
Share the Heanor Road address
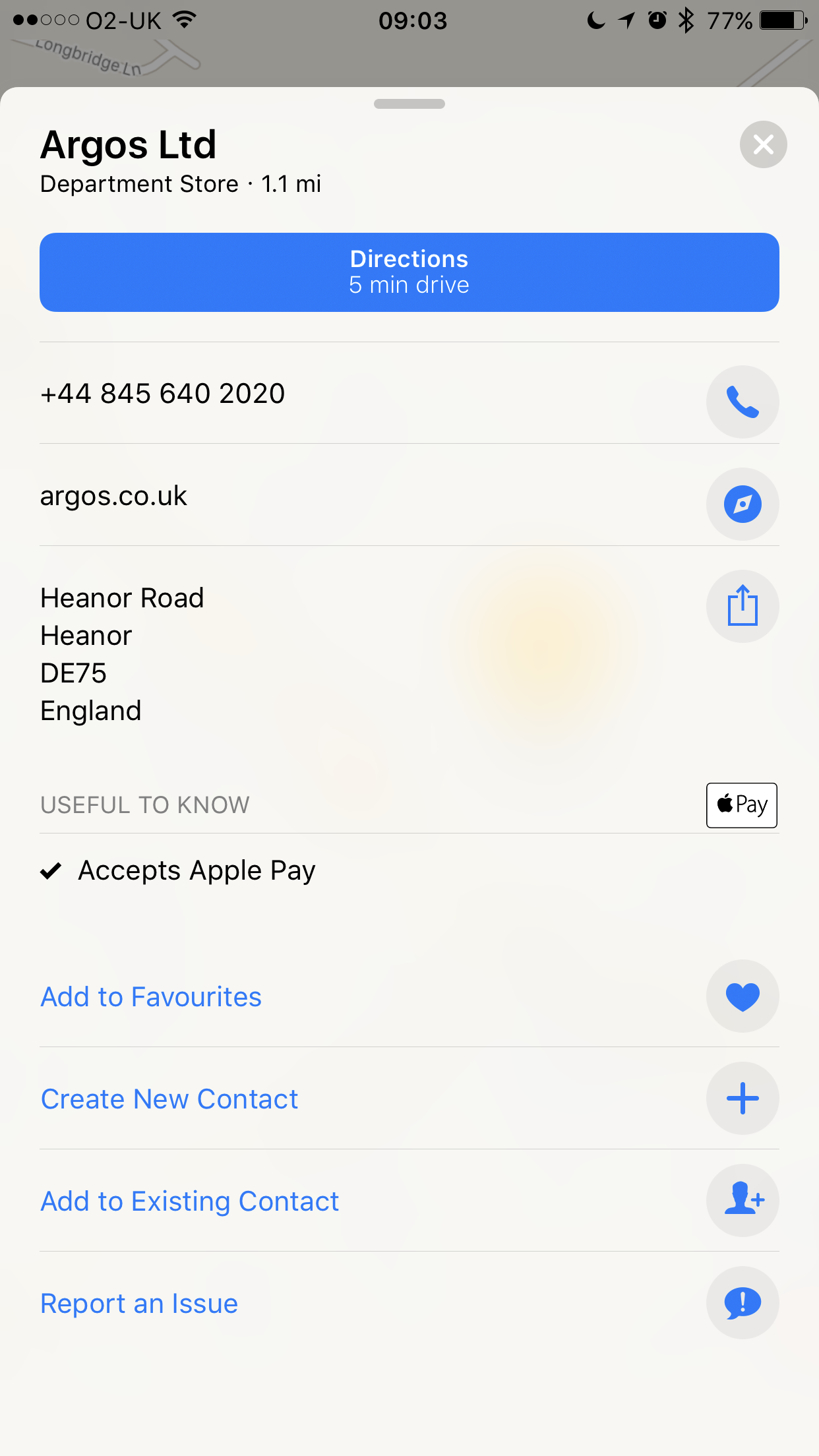743,606
